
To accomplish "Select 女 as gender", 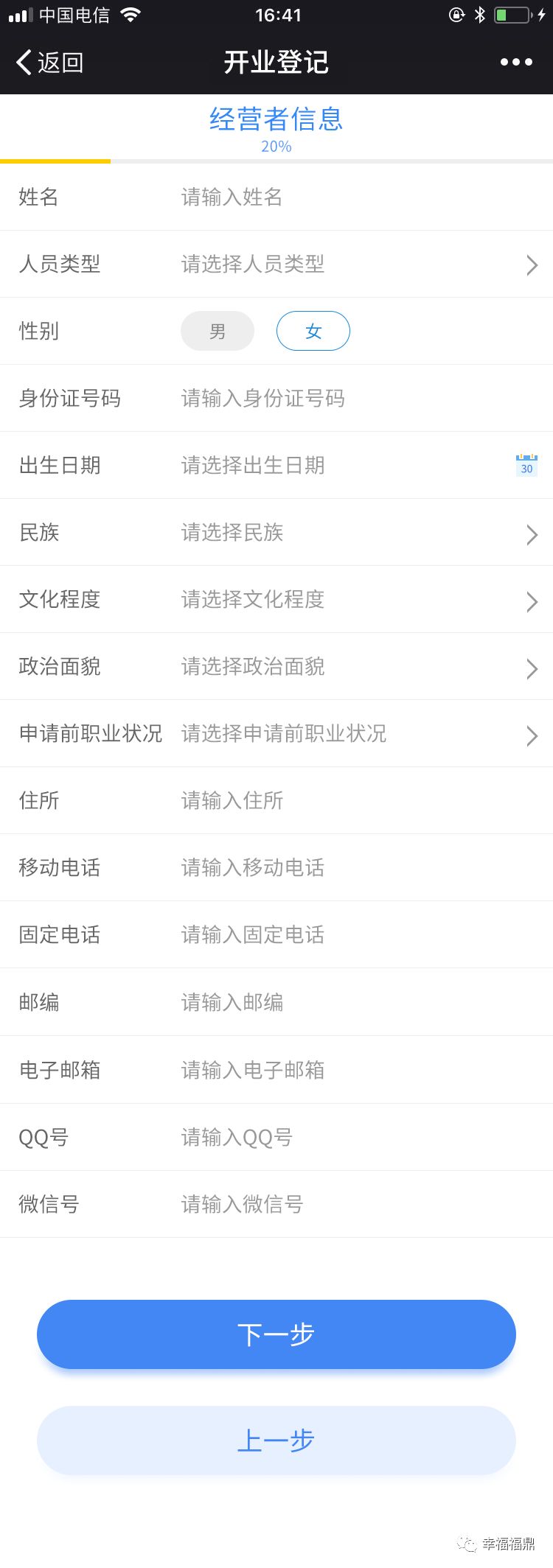I will click(313, 331).
